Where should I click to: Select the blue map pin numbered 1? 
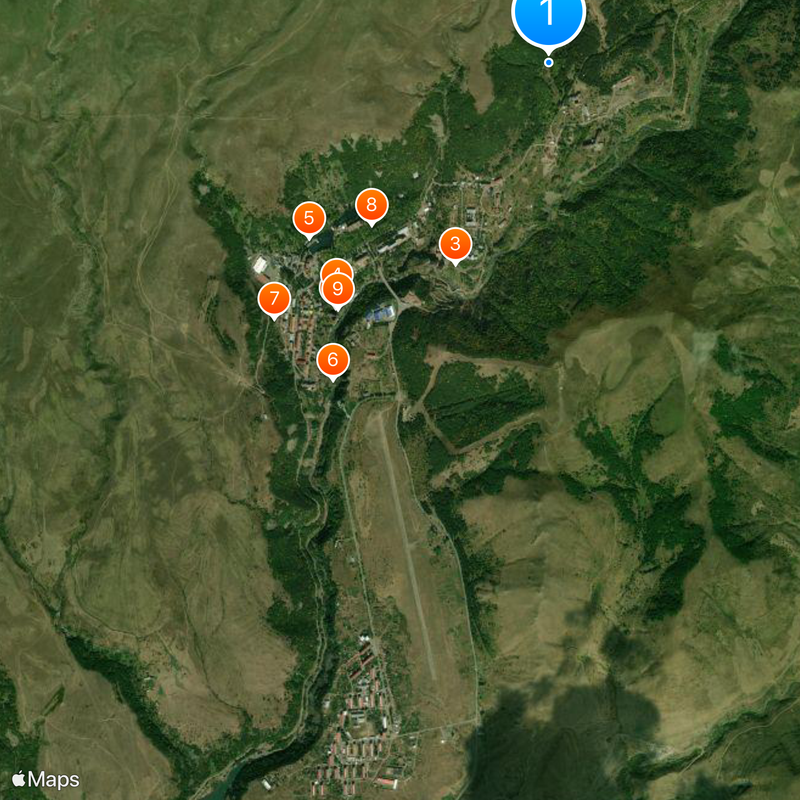(548, 15)
